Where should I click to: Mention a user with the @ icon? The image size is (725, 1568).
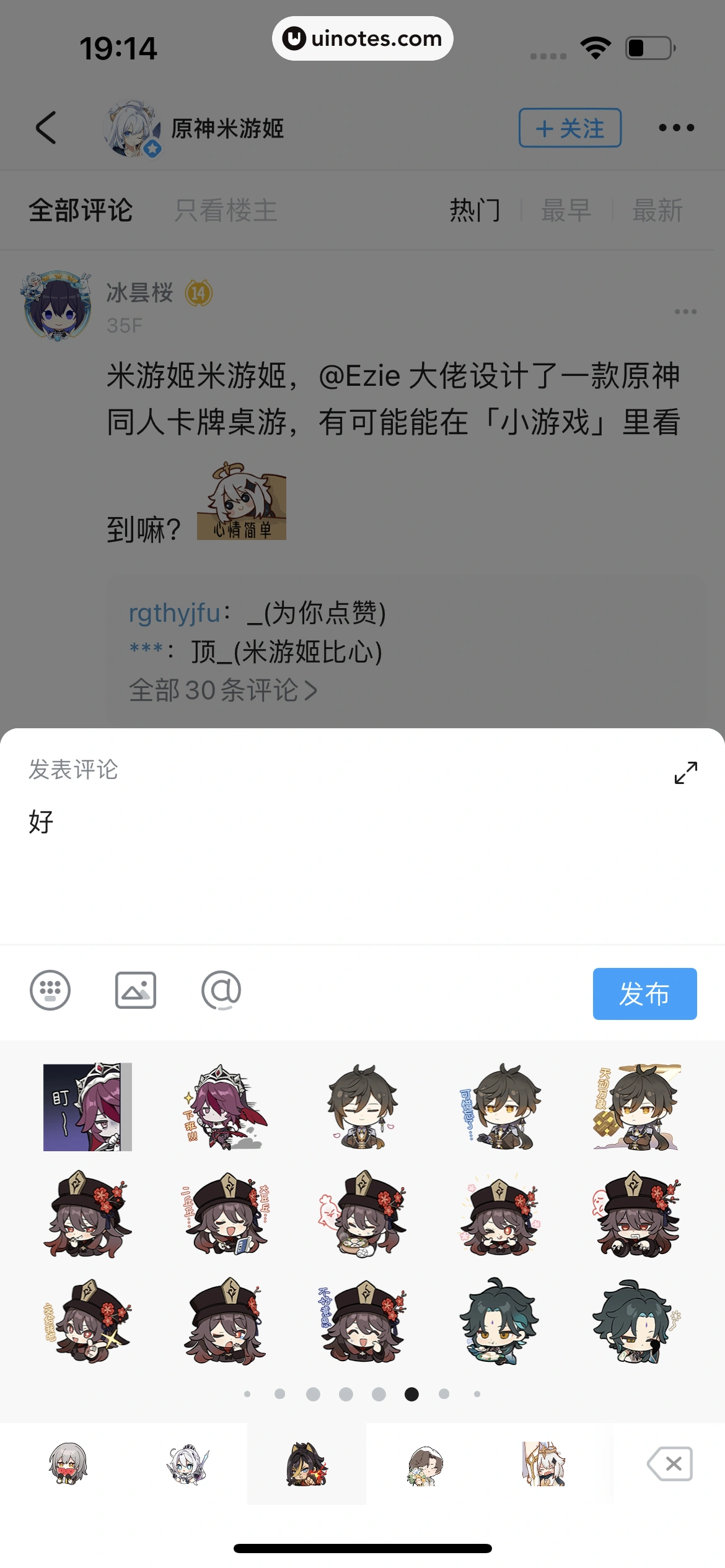pyautogui.click(x=221, y=990)
